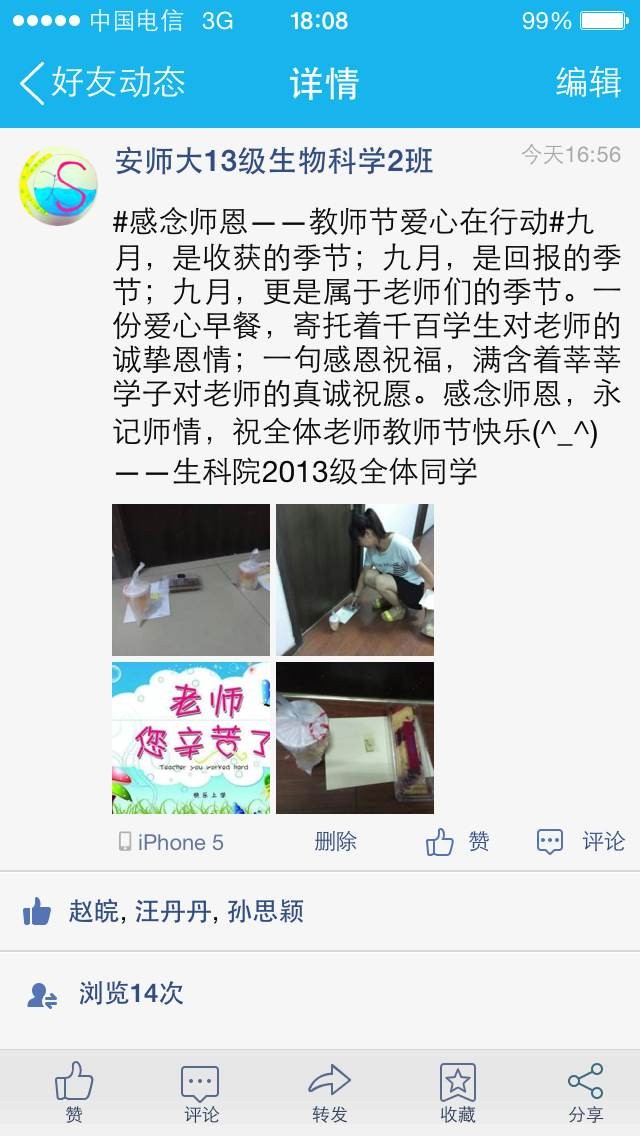Tap 评论 in the bottom toolbar
Screen dimensions: 640x1136
tap(200, 1092)
